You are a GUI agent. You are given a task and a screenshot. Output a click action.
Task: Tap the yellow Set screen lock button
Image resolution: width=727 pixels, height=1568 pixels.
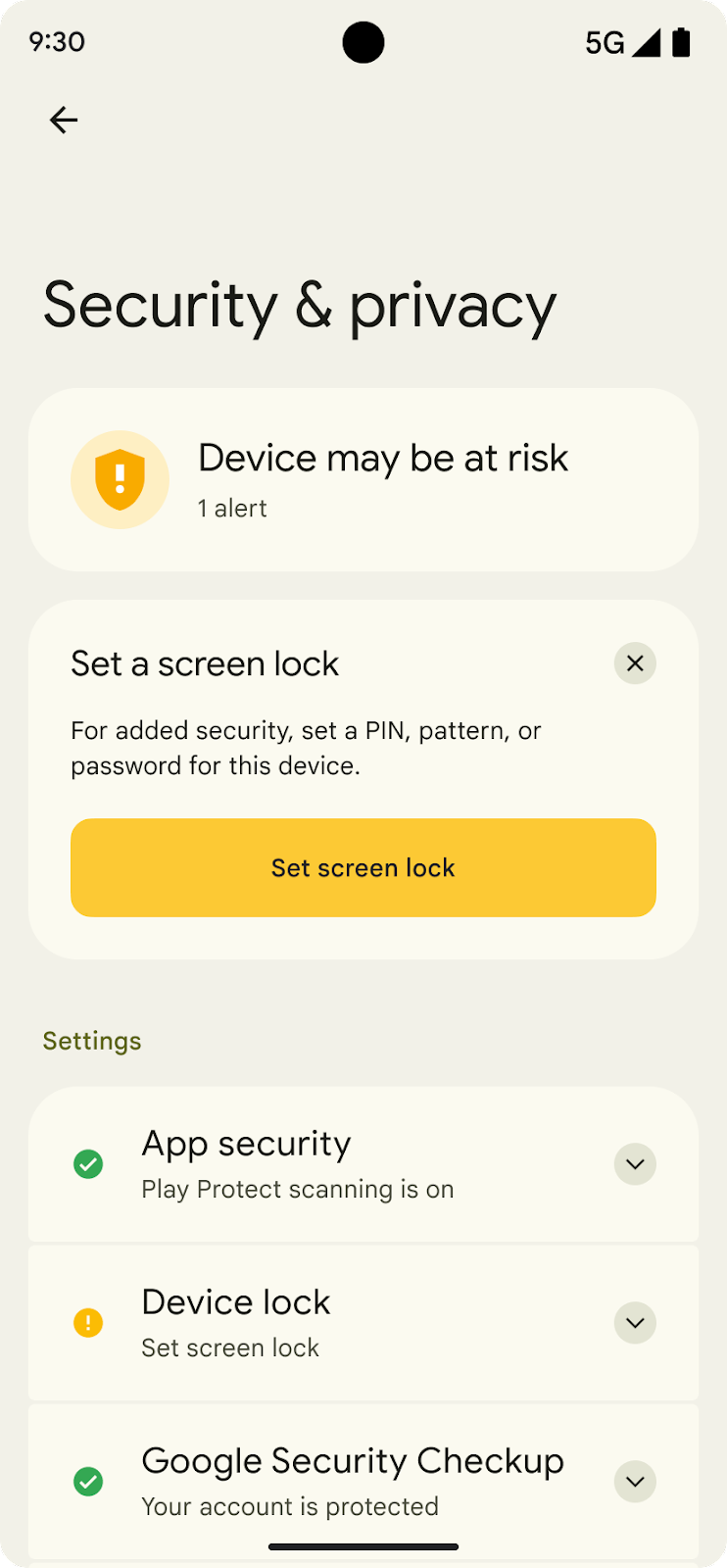point(363,867)
